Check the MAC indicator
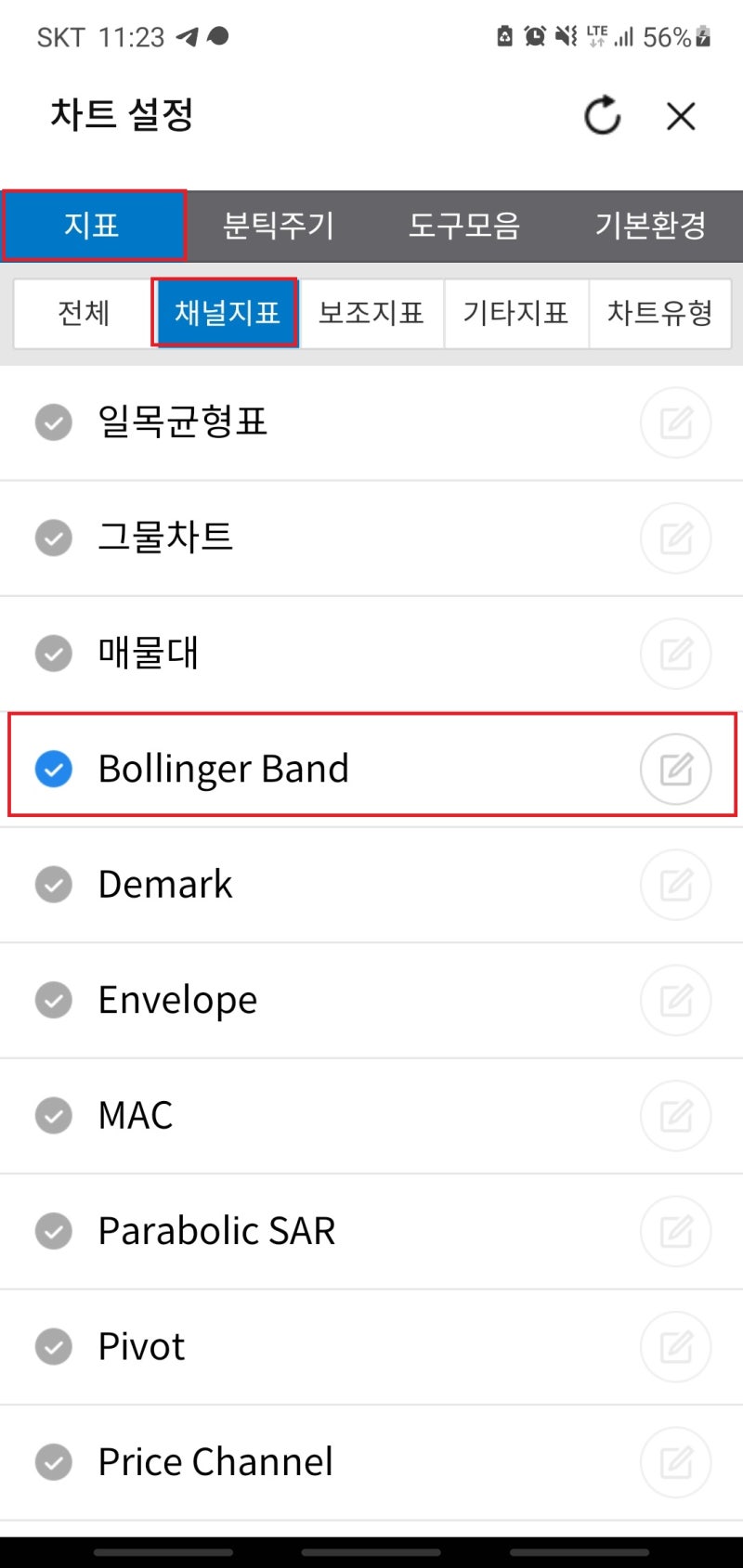This screenshot has height=1568, width=743. pos(54,1115)
